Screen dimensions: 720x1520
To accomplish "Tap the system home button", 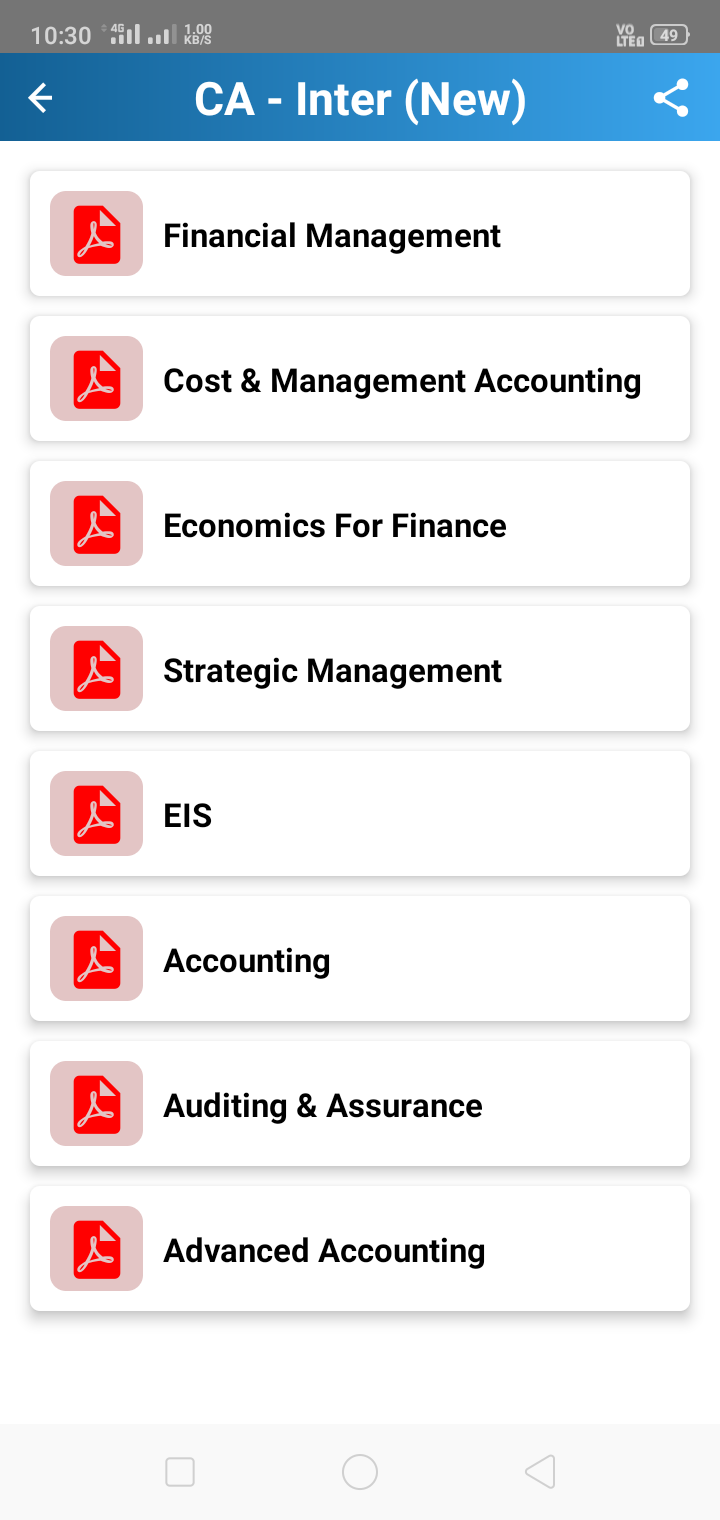I will pos(360,1471).
